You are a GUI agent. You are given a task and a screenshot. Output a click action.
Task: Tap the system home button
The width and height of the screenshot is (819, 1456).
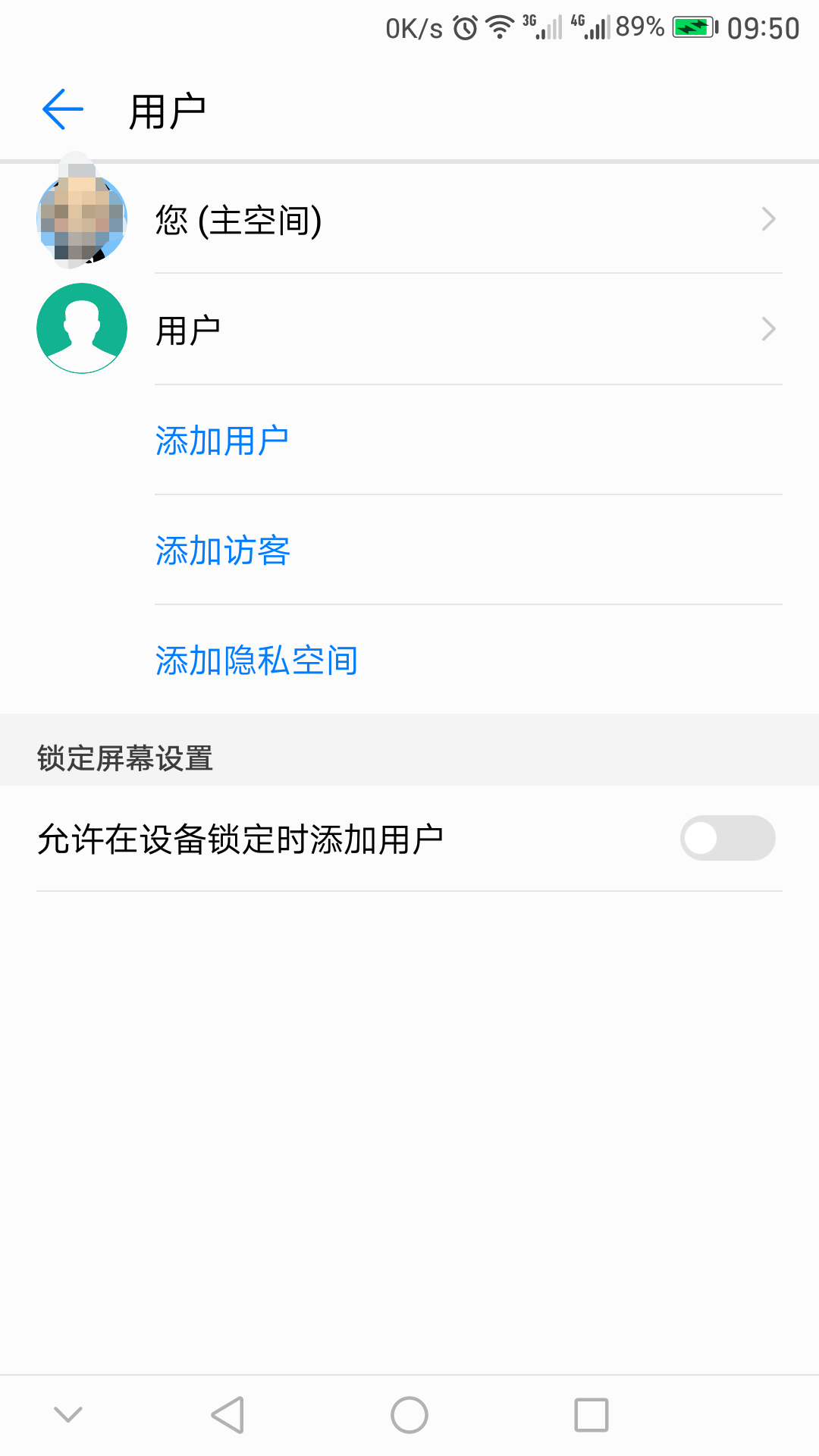pyautogui.click(x=409, y=1415)
